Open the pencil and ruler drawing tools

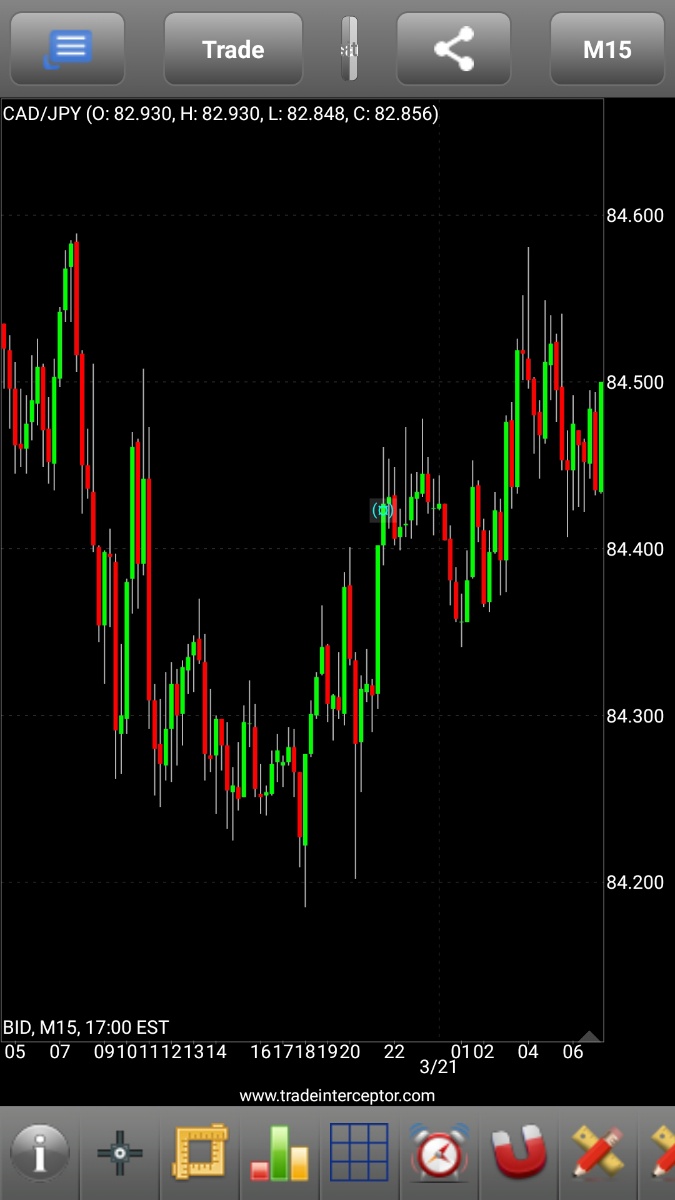tap(599, 1153)
